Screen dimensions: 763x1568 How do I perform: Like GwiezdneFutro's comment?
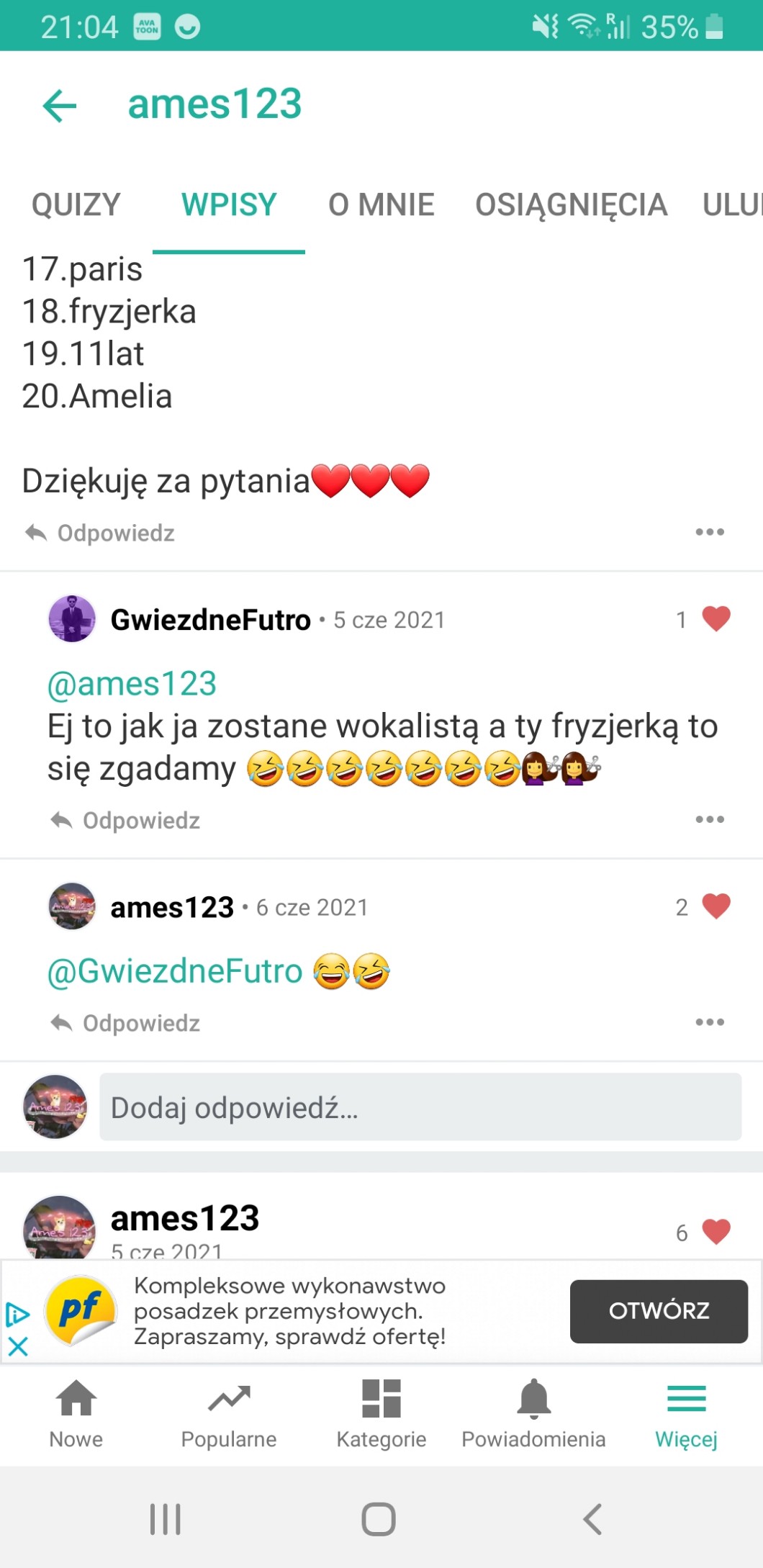click(x=715, y=619)
